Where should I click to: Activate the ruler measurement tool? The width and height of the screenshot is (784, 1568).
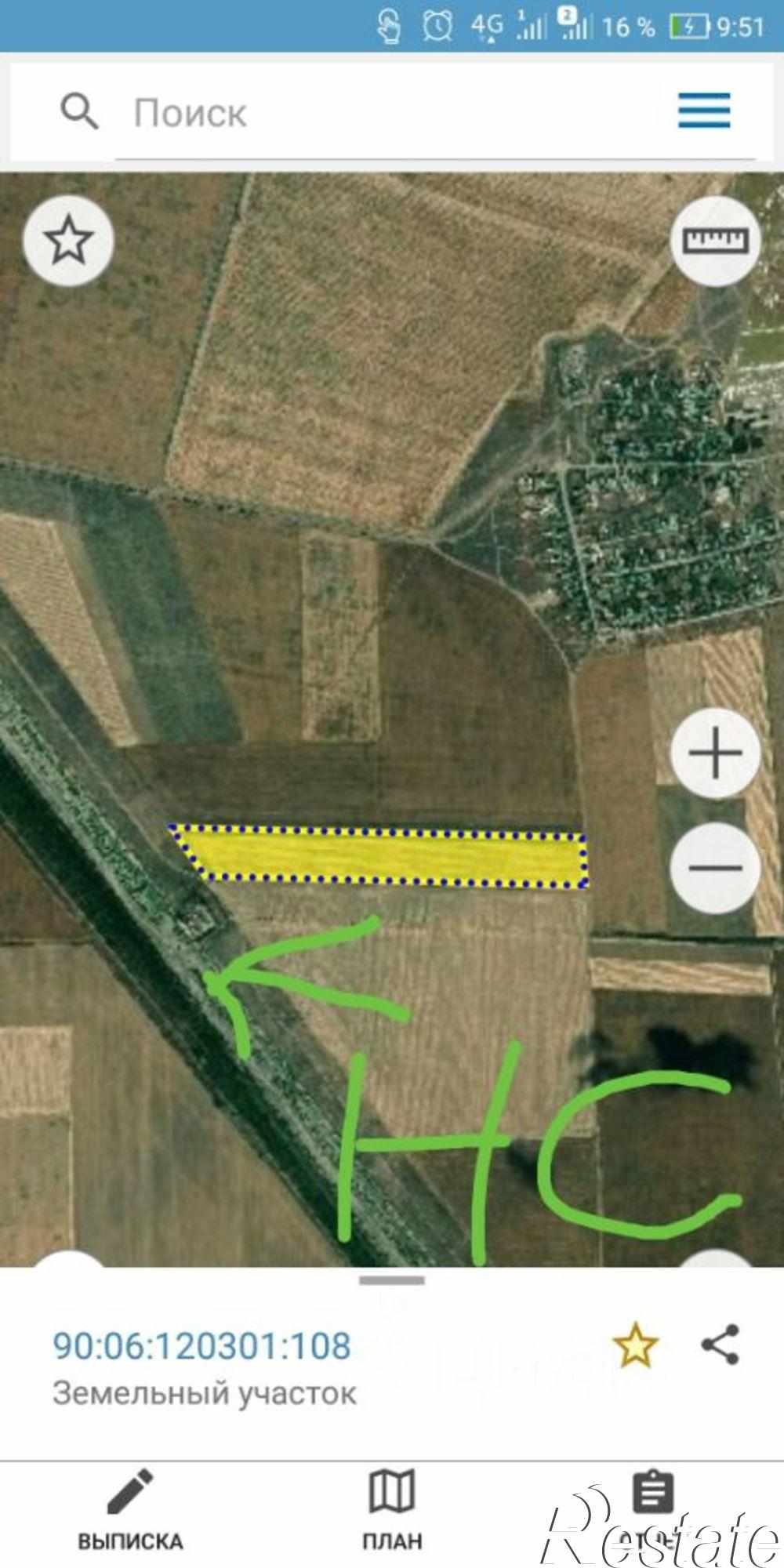[716, 241]
